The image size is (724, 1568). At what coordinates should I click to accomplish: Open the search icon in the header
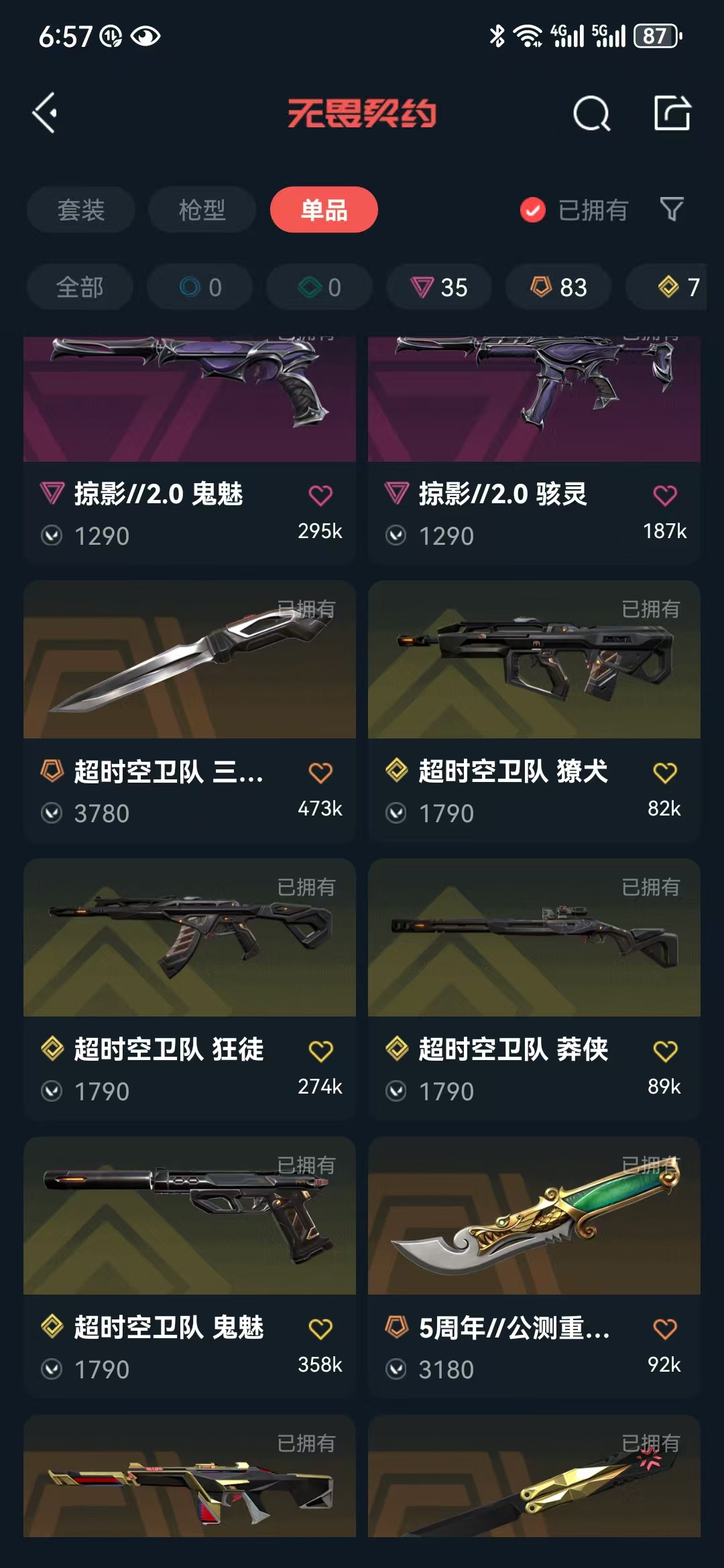click(591, 113)
